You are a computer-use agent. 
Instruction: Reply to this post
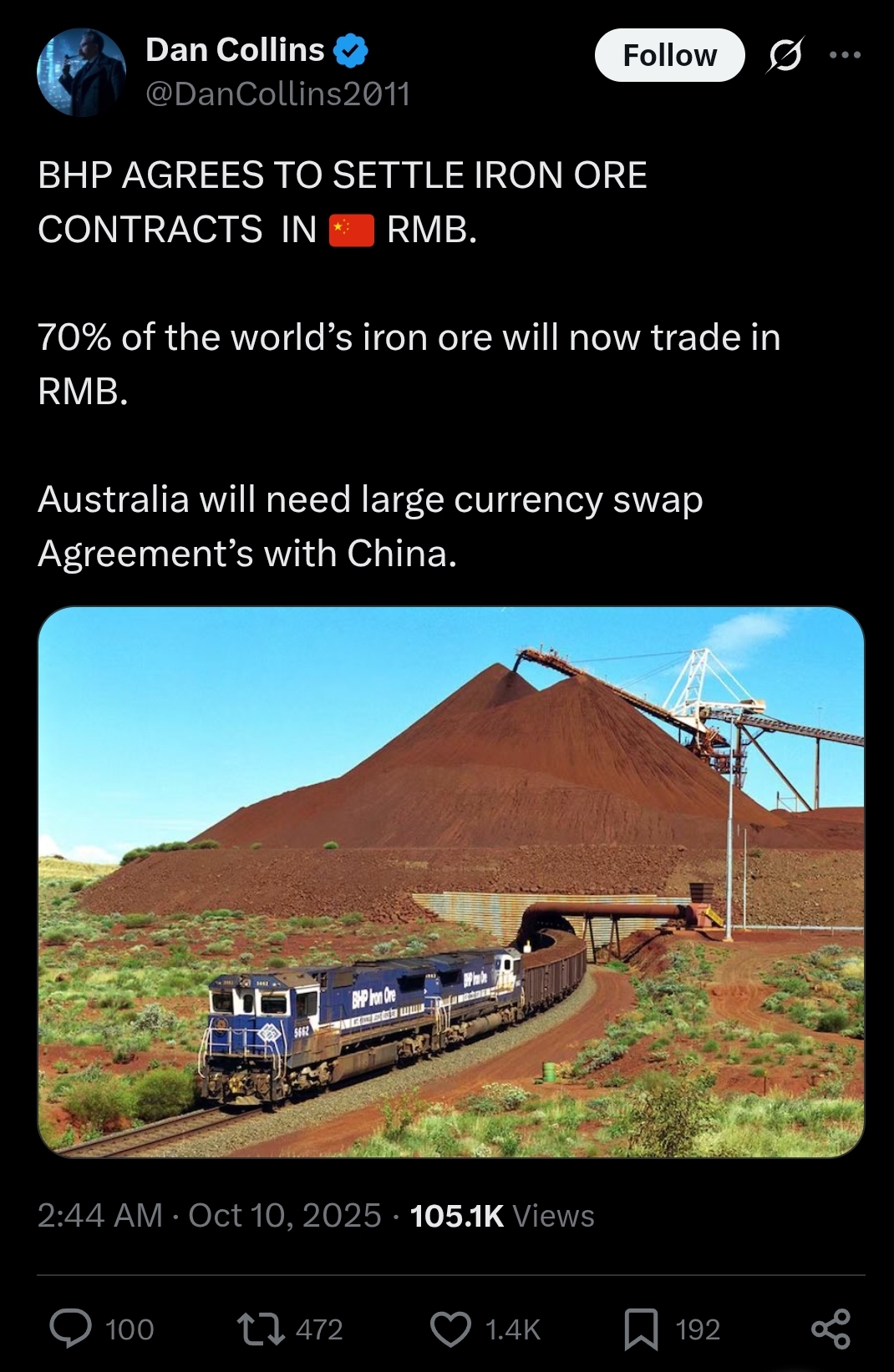click(71, 1329)
